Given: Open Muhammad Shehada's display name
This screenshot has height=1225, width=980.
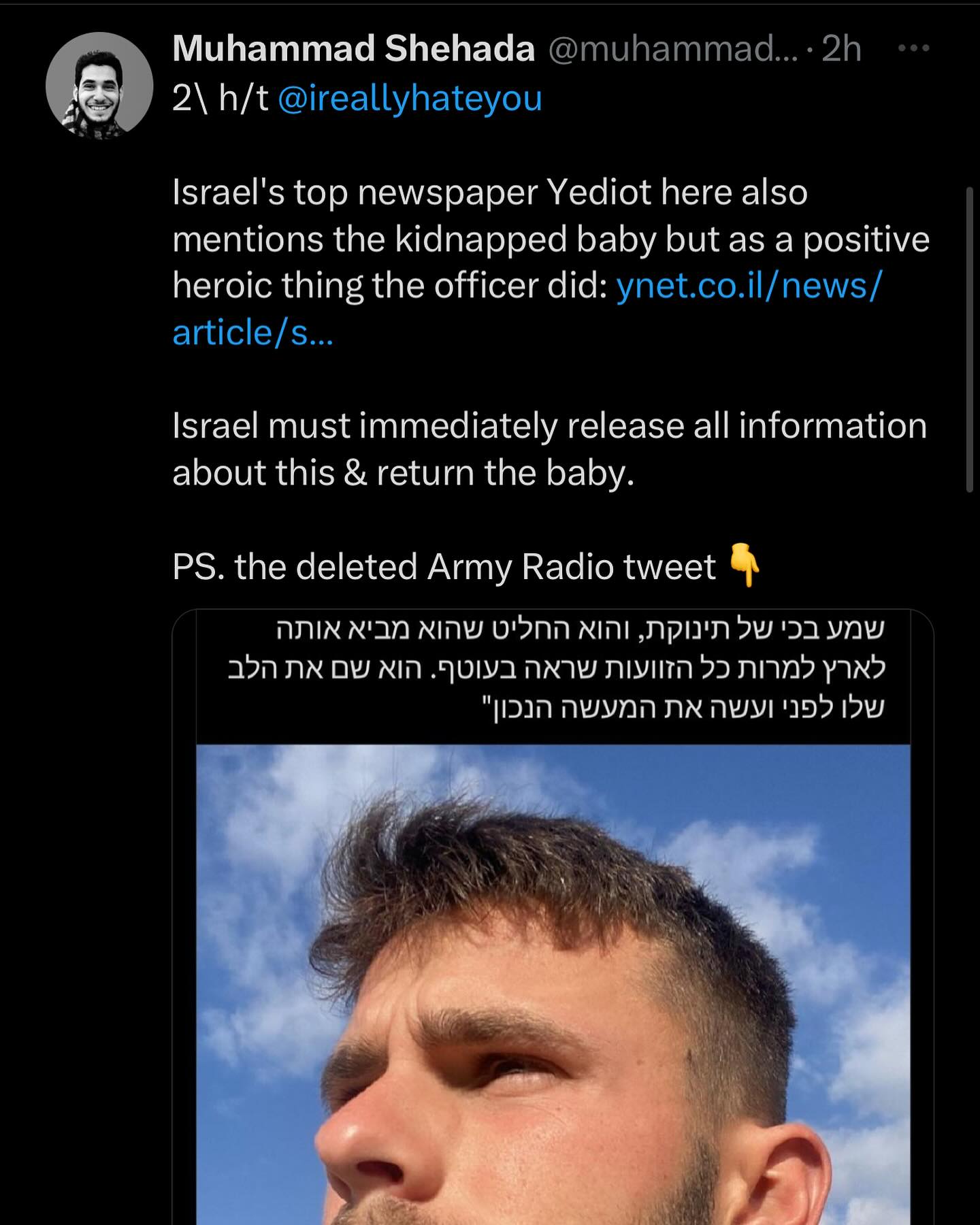Looking at the screenshot, I should [354, 49].
